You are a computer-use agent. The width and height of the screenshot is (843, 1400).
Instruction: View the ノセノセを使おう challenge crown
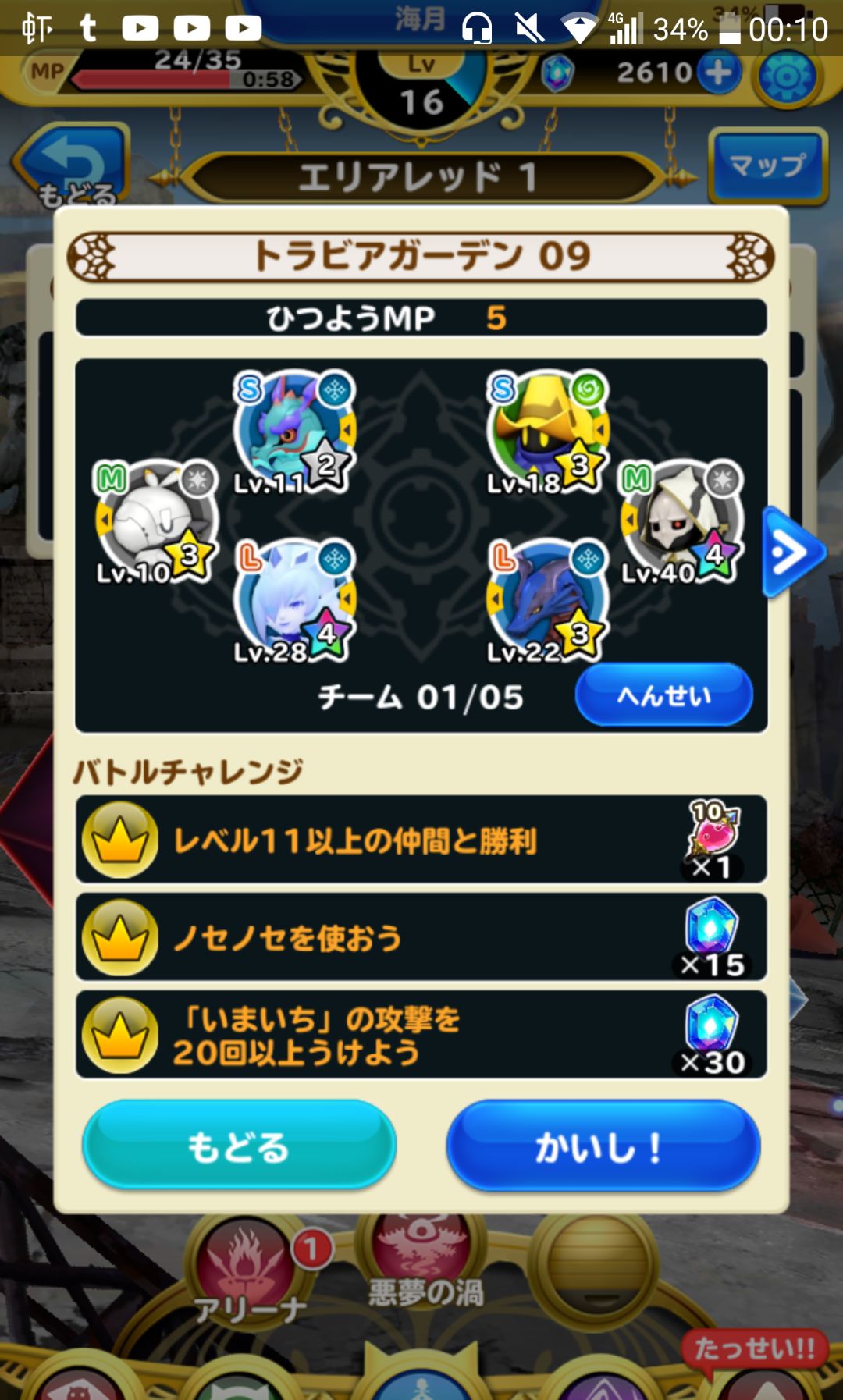[119, 936]
